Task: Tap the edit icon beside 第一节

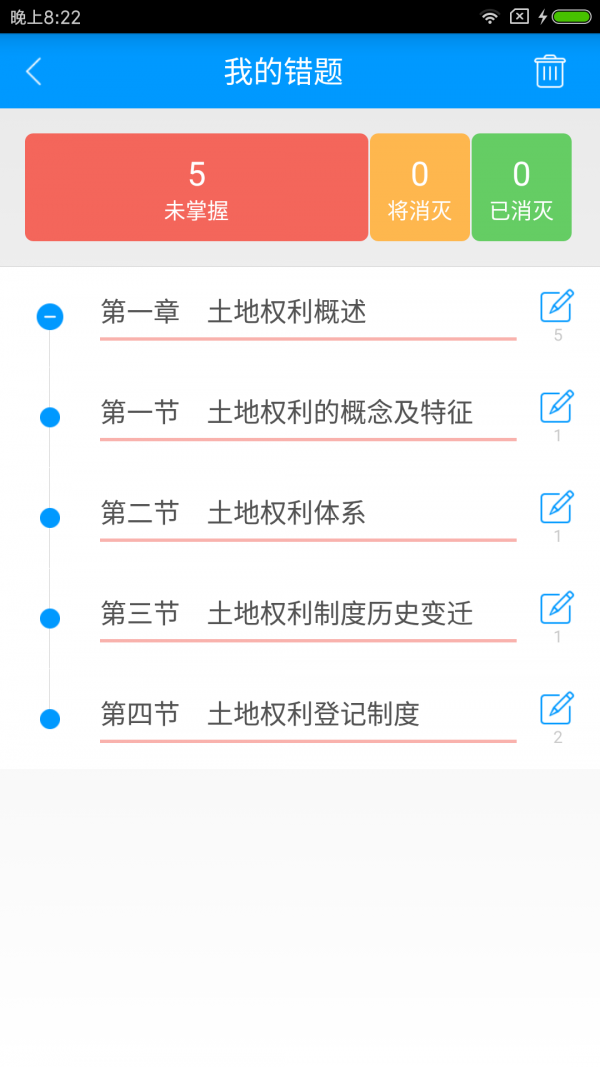Action: tap(557, 407)
